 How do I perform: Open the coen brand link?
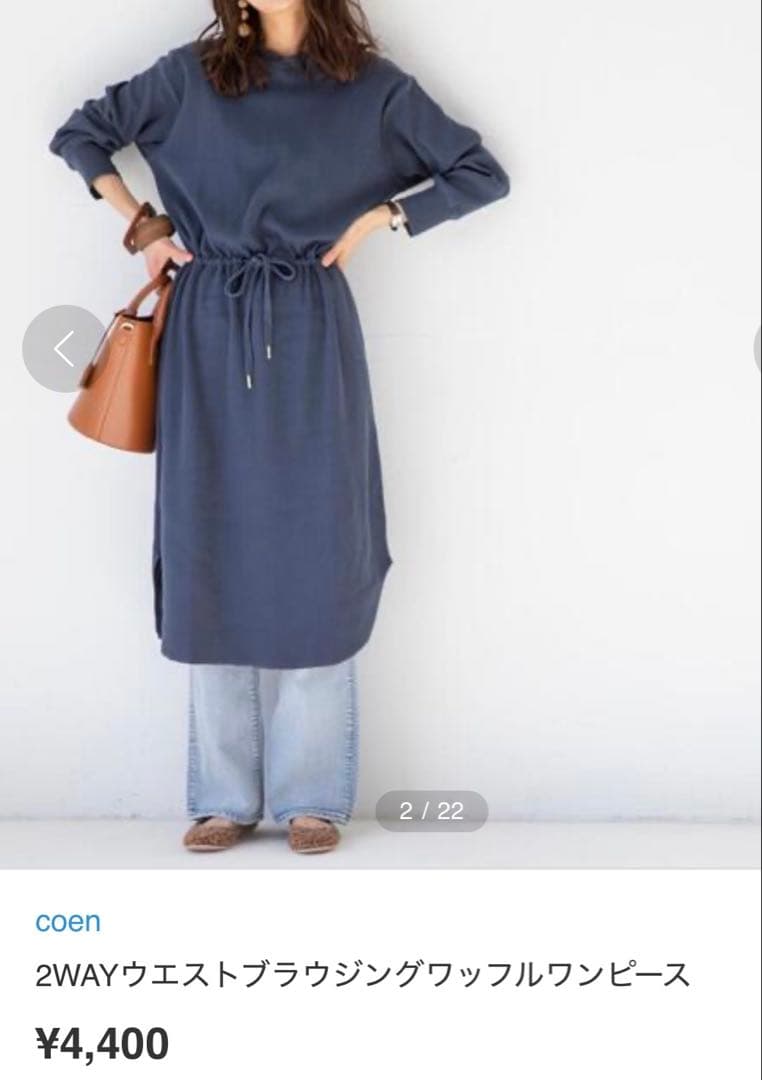point(68,921)
